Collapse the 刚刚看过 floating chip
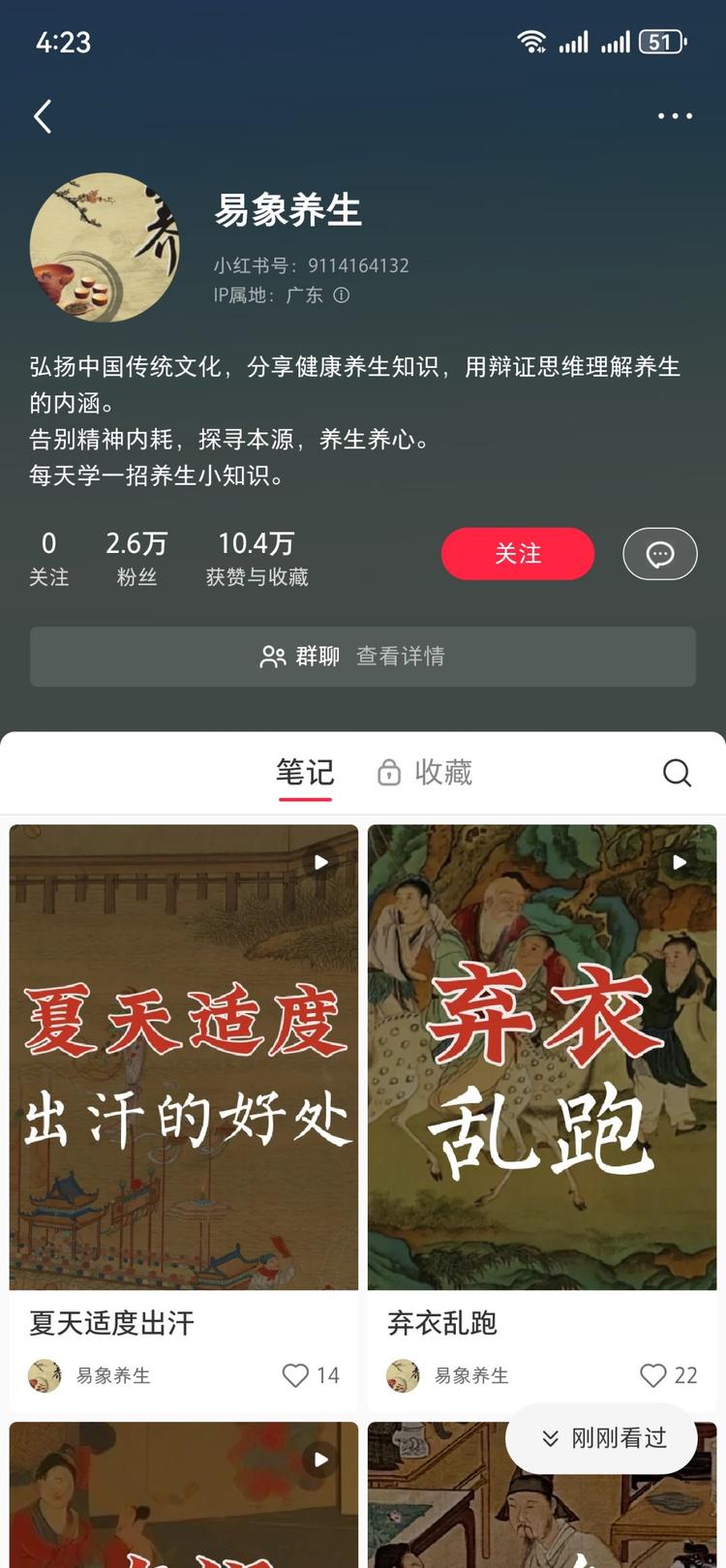This screenshot has height=1568, width=726. pos(552,1438)
